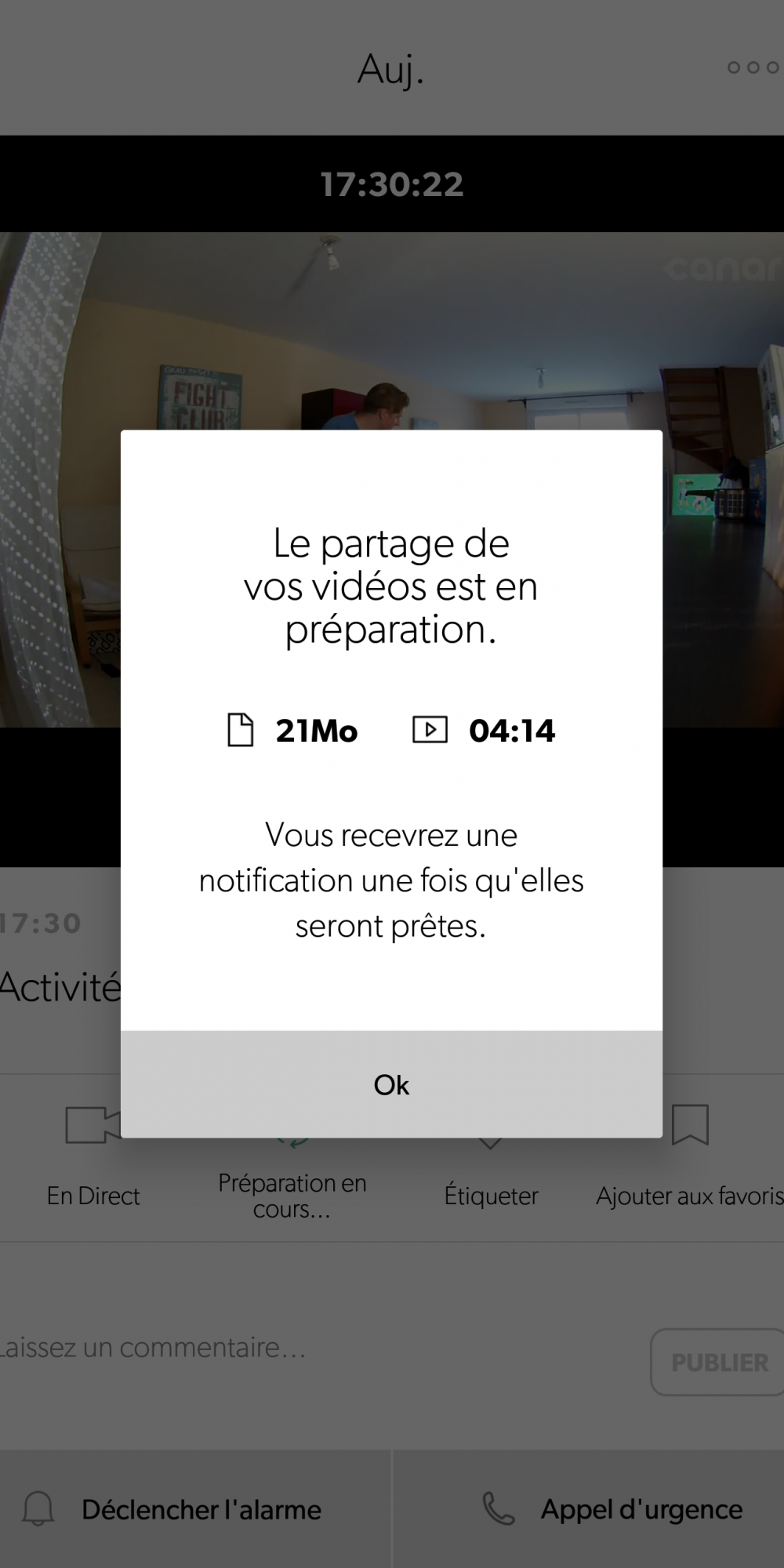
Task: Hit the PUBLIER button
Action: point(717,1363)
